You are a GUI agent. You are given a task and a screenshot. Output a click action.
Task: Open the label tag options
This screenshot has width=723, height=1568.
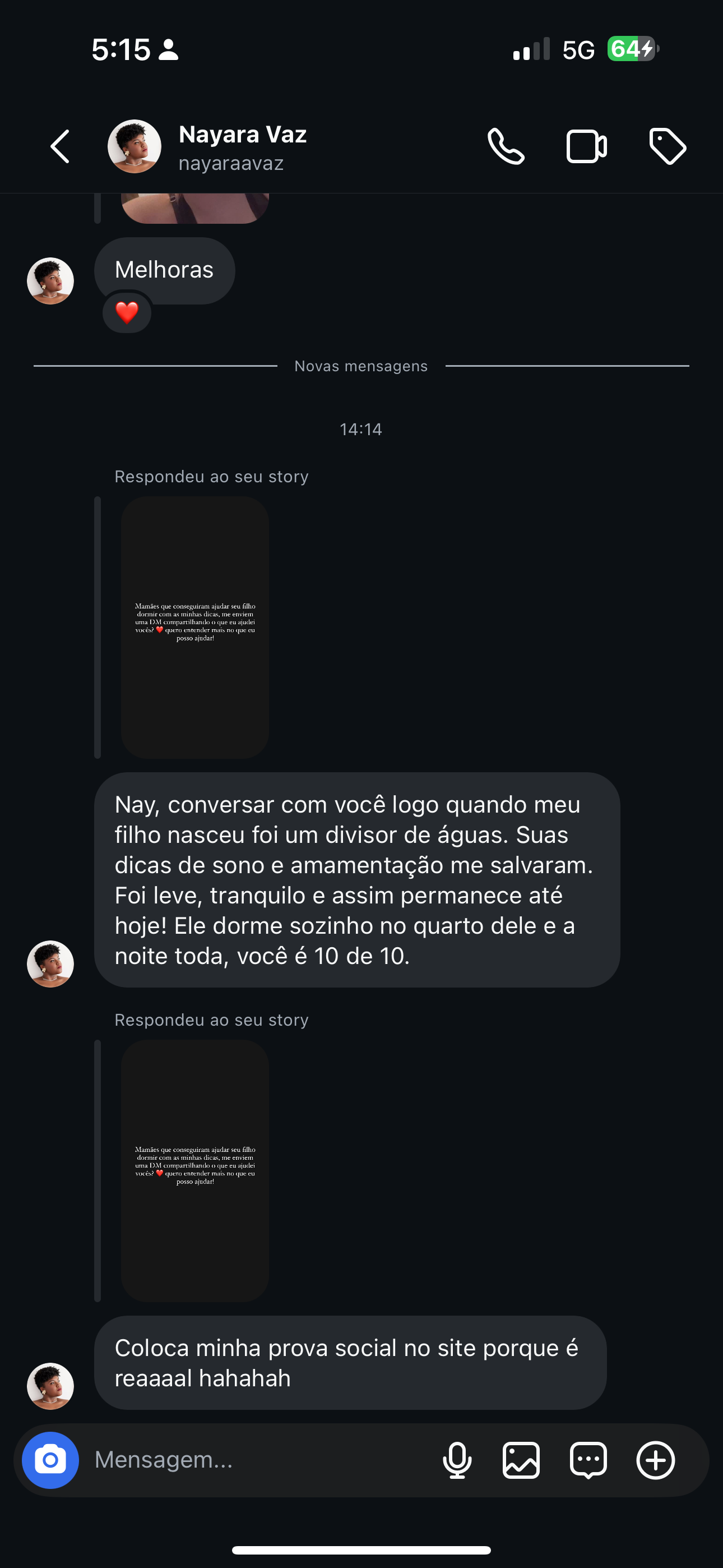668,147
